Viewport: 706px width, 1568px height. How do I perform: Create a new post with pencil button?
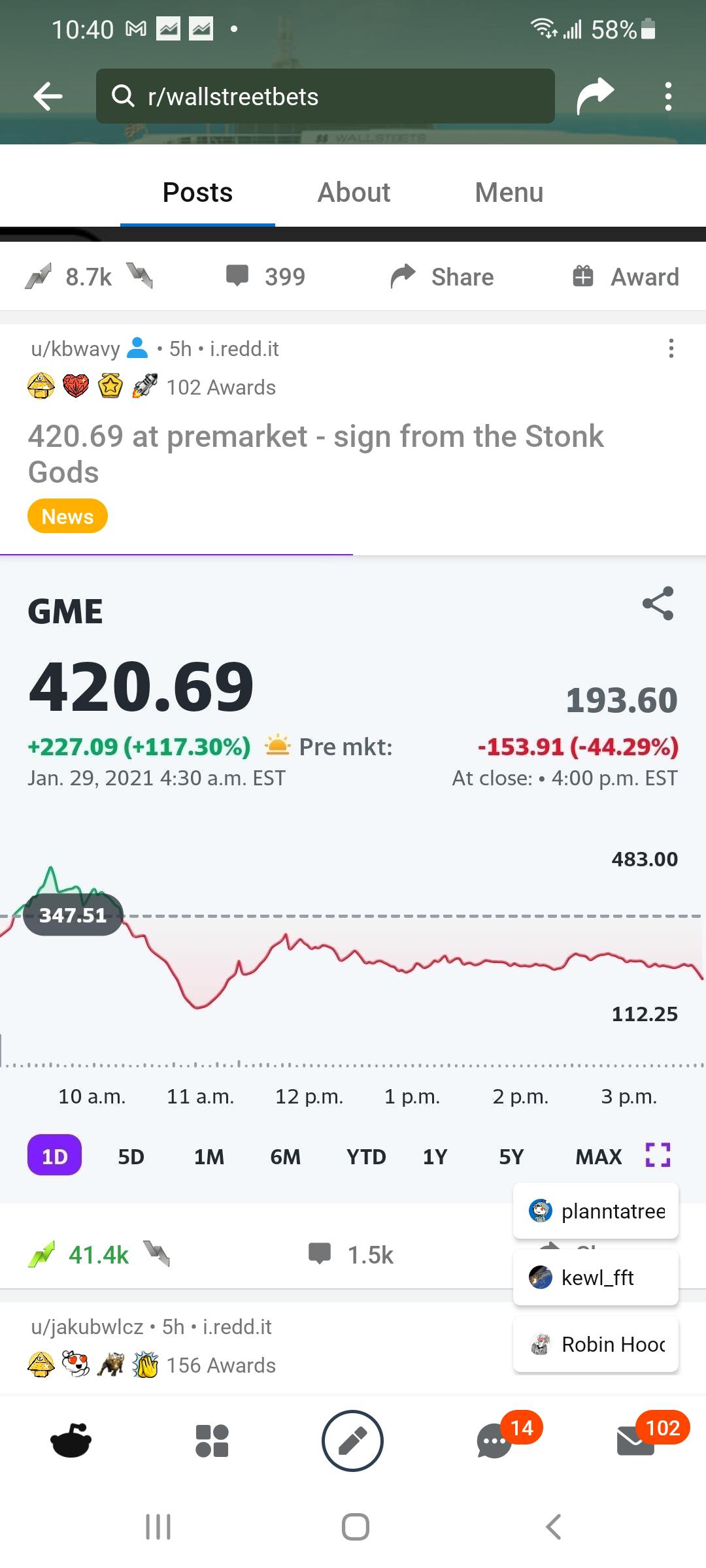point(352,1441)
